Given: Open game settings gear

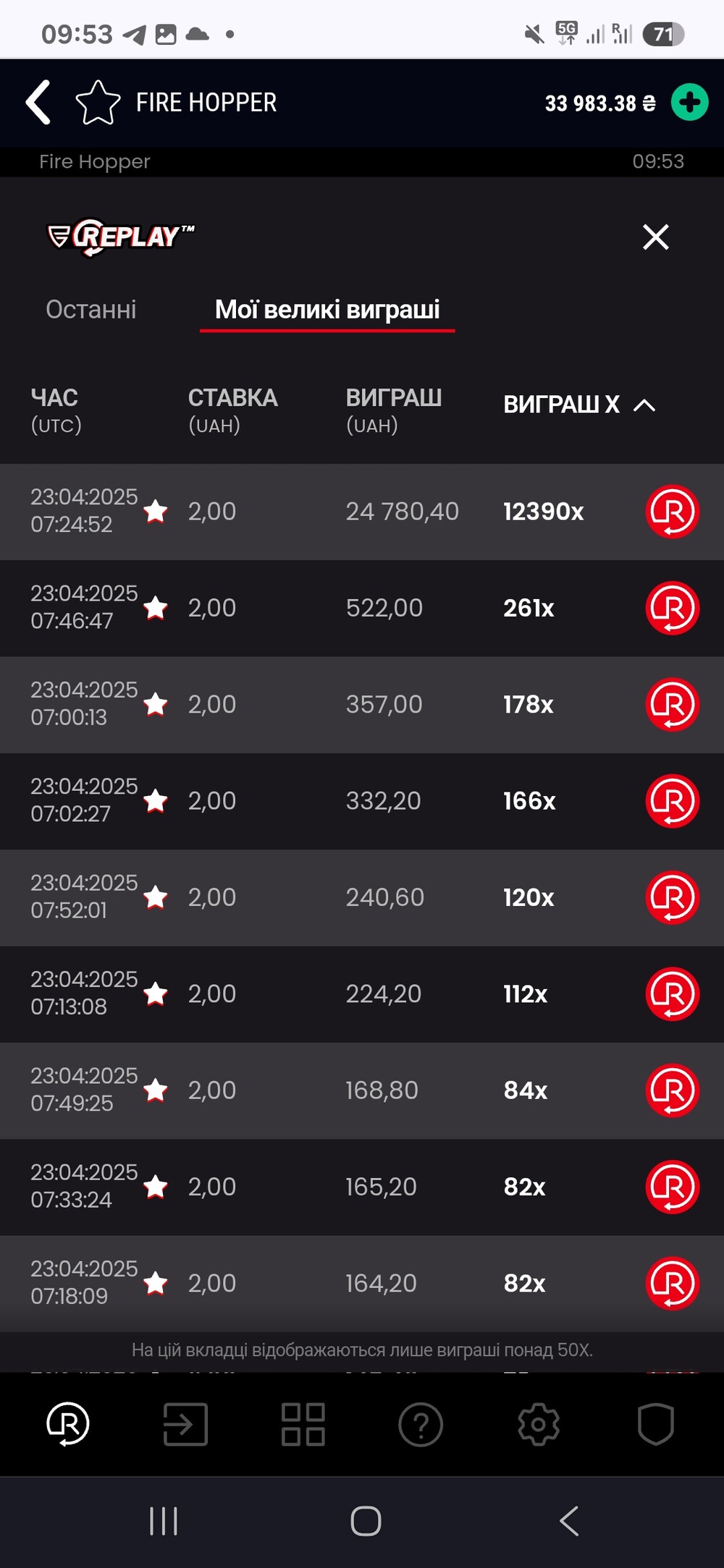Looking at the screenshot, I should tap(539, 1424).
